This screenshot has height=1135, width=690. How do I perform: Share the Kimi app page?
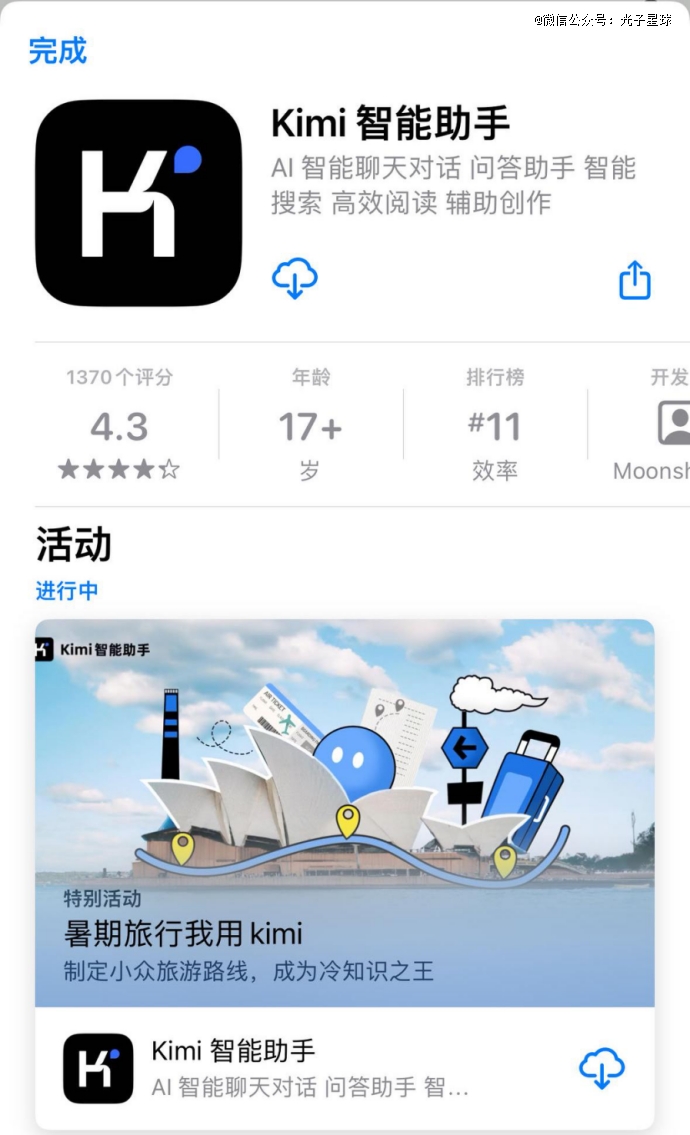pyautogui.click(x=635, y=280)
